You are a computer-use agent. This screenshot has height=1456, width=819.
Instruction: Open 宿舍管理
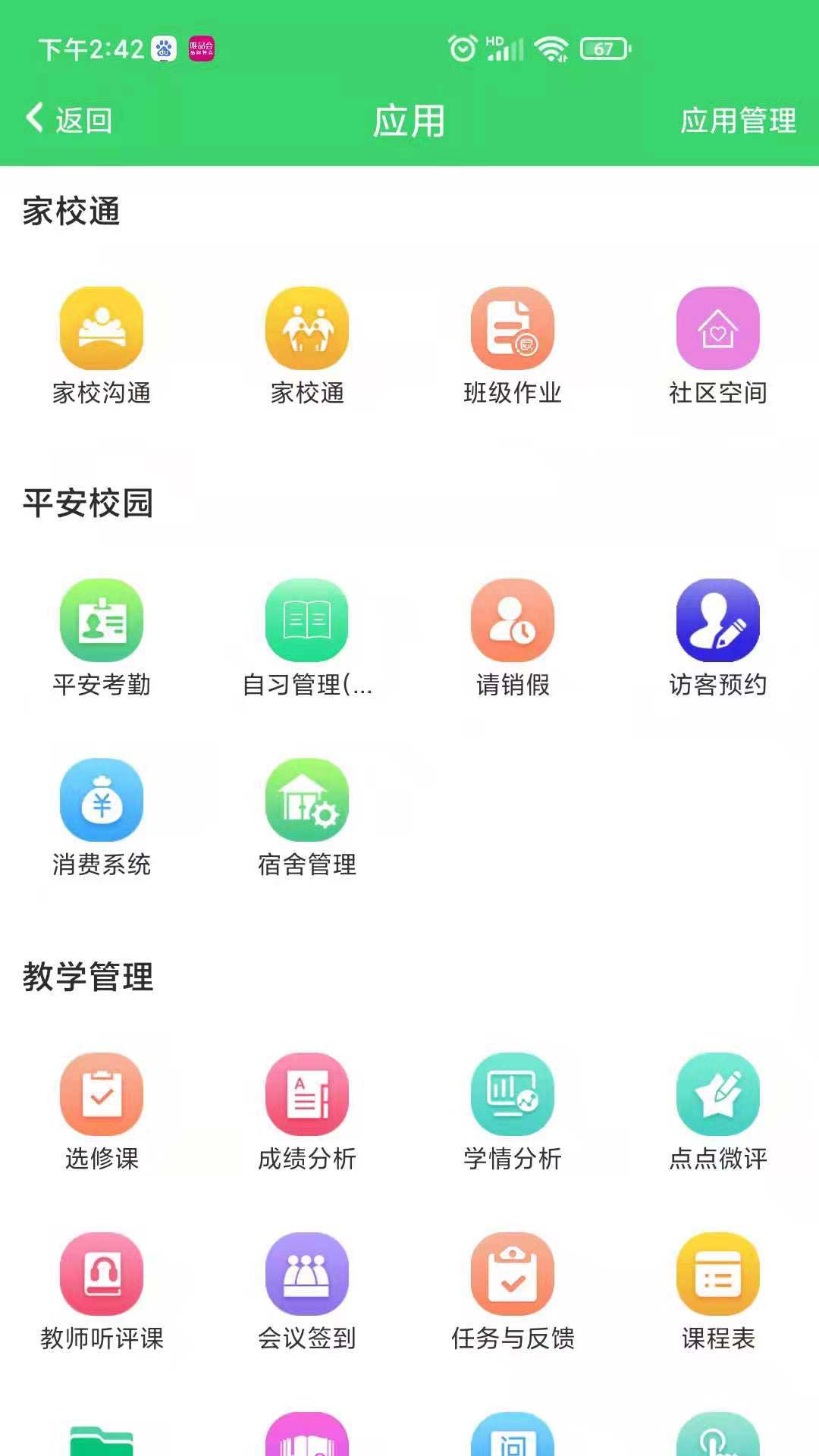click(307, 800)
